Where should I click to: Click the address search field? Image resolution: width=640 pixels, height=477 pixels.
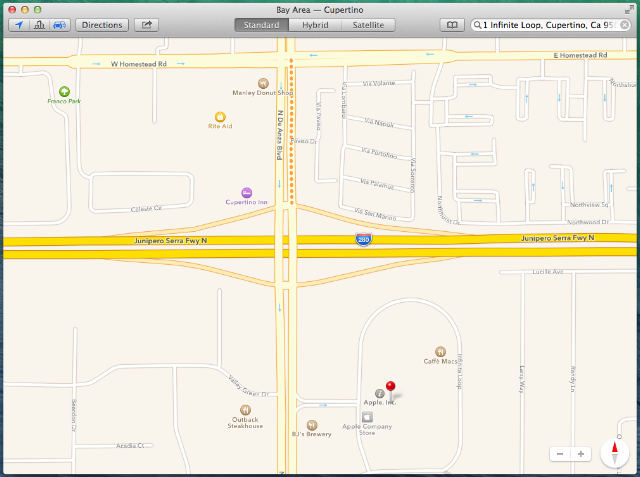[x=547, y=25]
